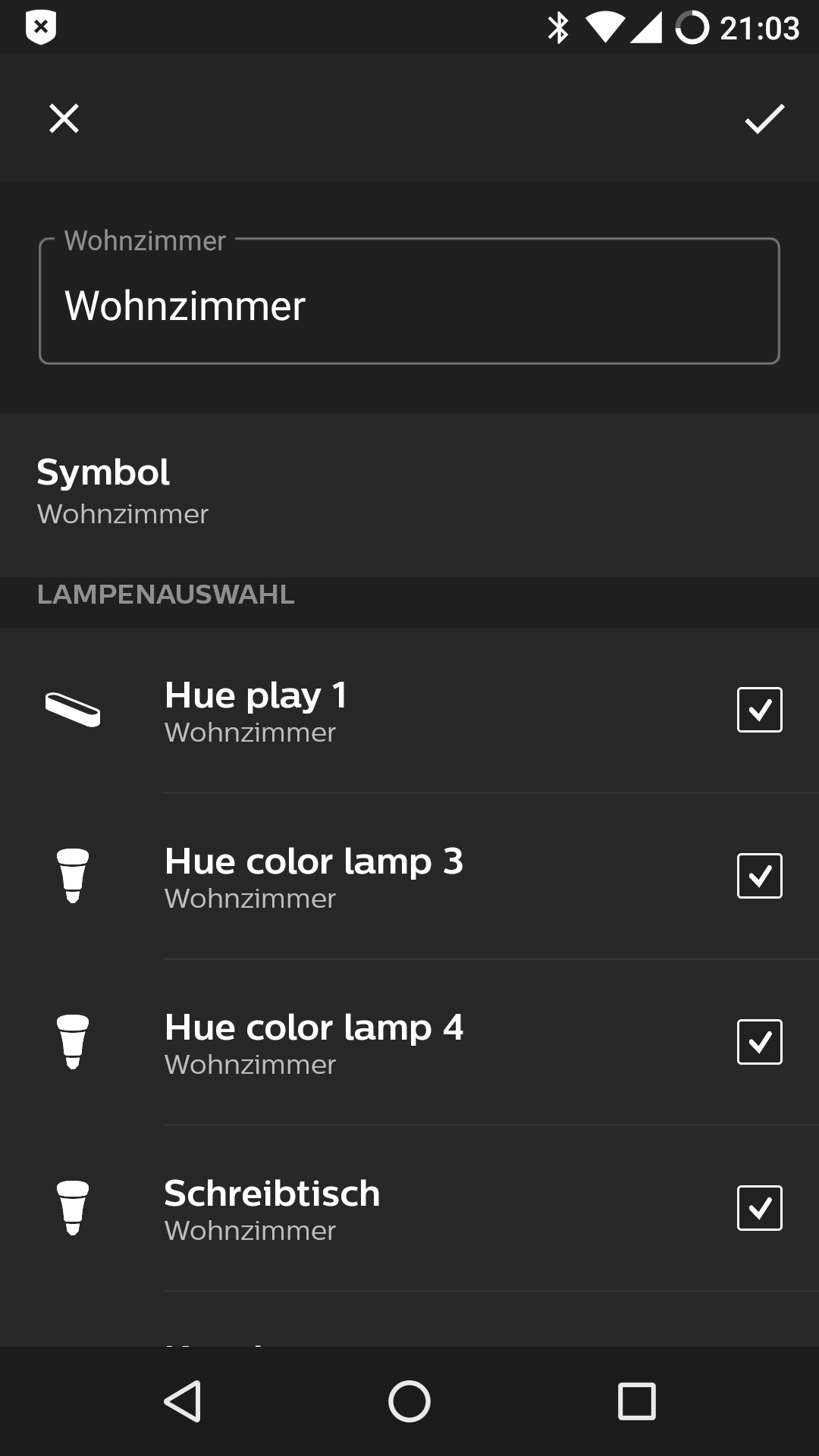Open the Symbol selection row
The width and height of the screenshot is (819, 1456).
pyautogui.click(x=409, y=491)
